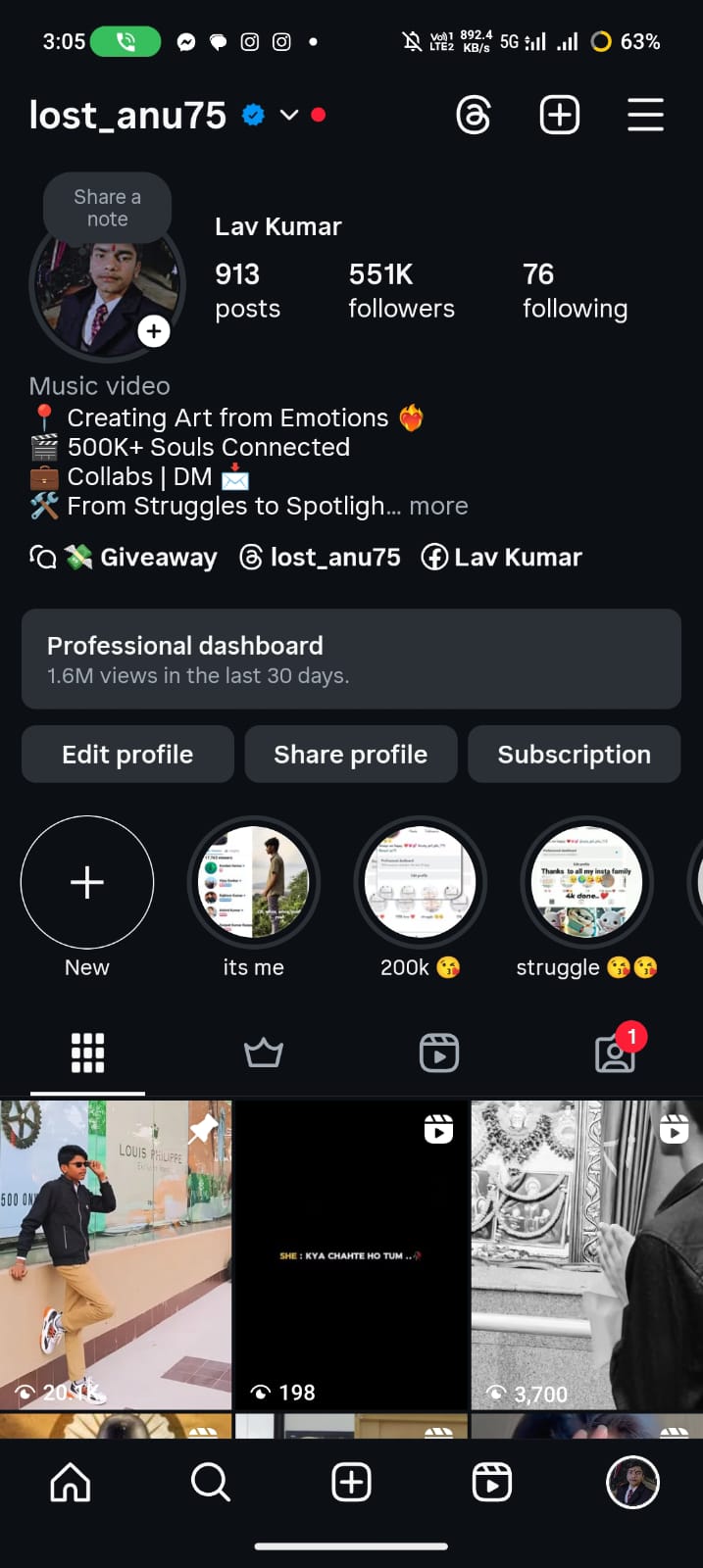The height and width of the screenshot is (1568, 703).
Task: Open the Giveaway broadcast channel link
Action: (125, 558)
